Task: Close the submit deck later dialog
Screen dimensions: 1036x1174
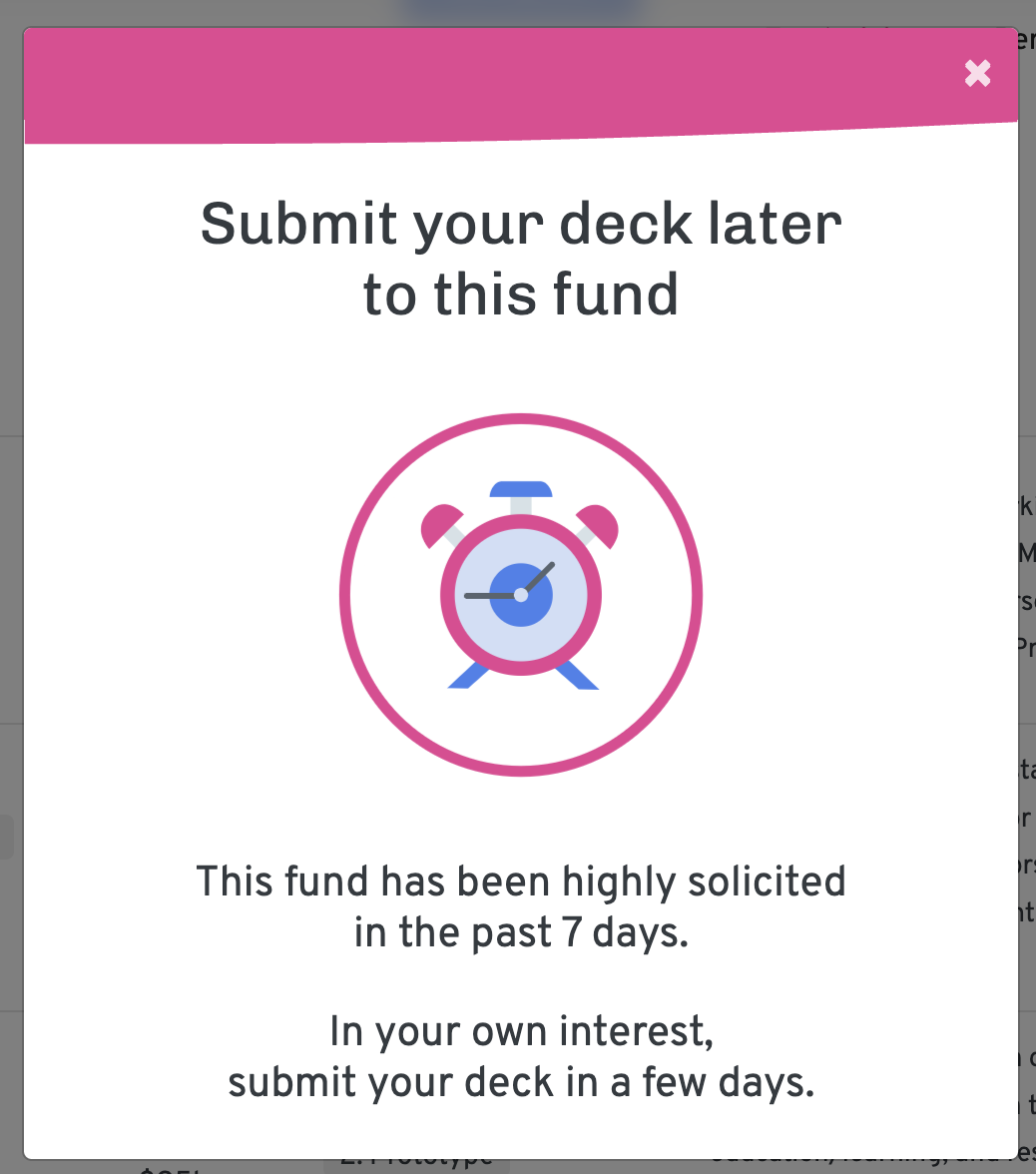Action: (x=977, y=73)
